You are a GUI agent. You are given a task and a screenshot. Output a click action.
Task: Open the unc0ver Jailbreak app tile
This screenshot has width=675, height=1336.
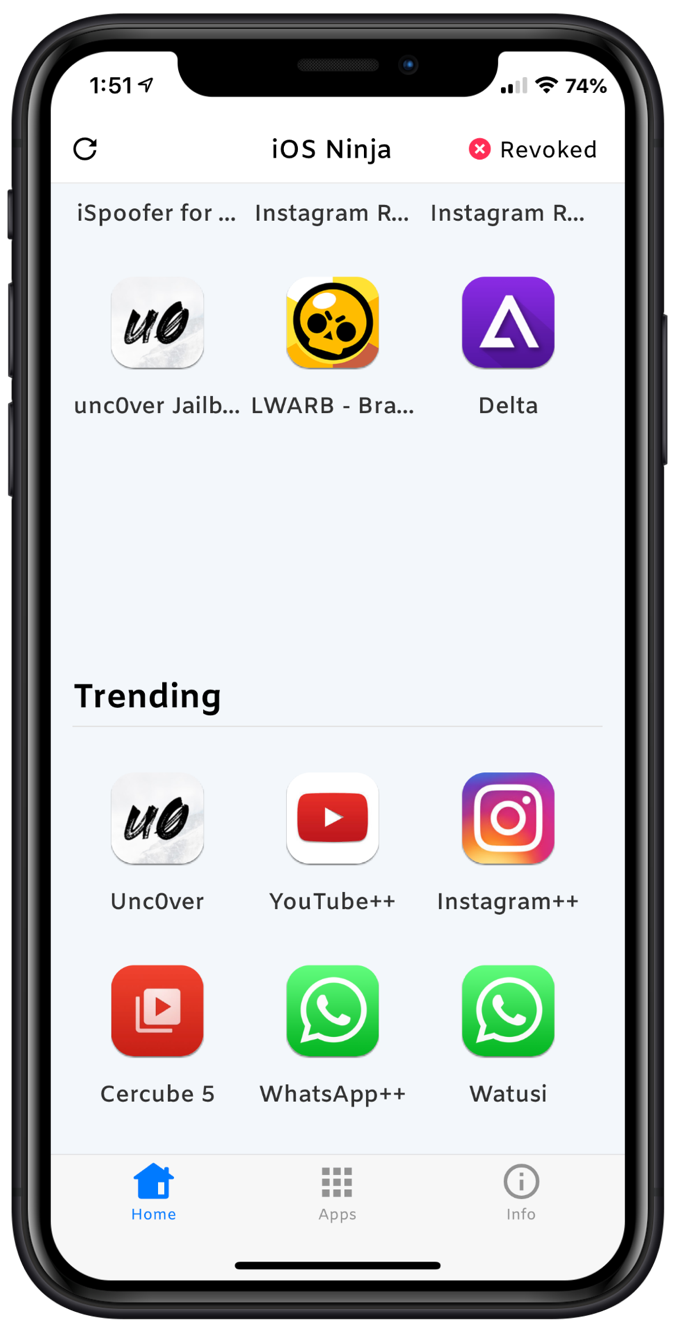pos(157,323)
